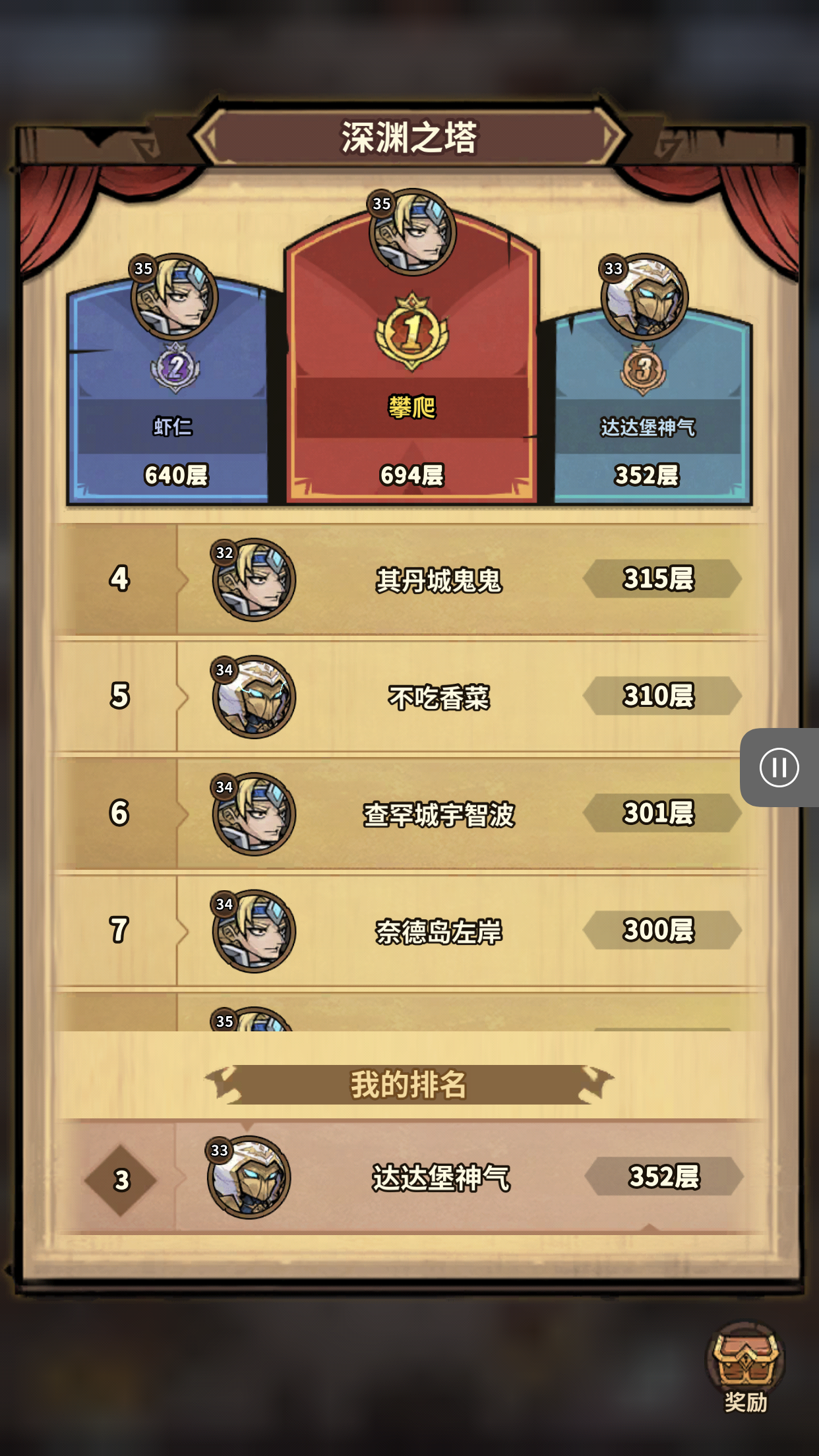Image resolution: width=819 pixels, height=1456 pixels.
Task: Tap the floating pause button
Action: pos(779,768)
